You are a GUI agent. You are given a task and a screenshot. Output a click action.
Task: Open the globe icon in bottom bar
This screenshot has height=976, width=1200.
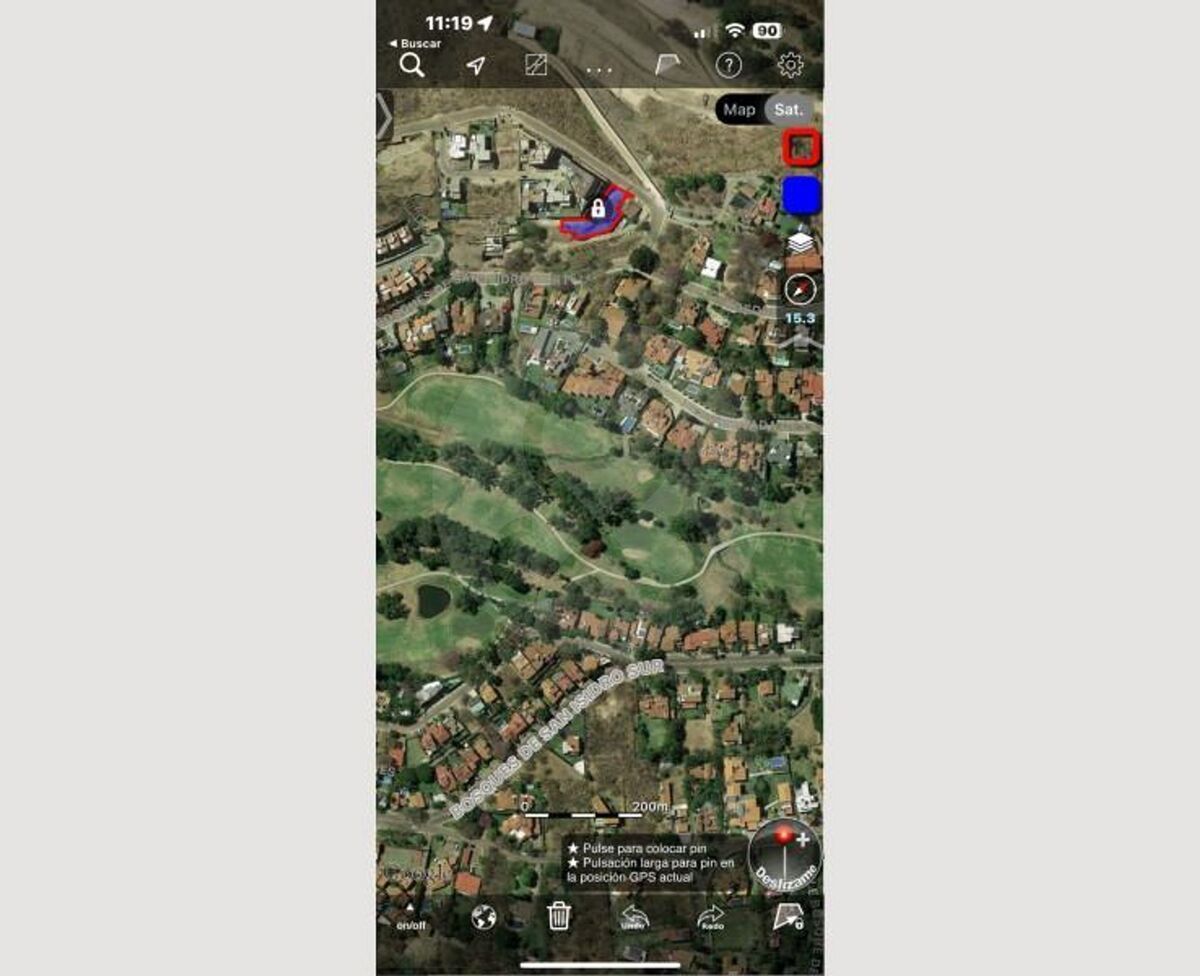pos(485,916)
